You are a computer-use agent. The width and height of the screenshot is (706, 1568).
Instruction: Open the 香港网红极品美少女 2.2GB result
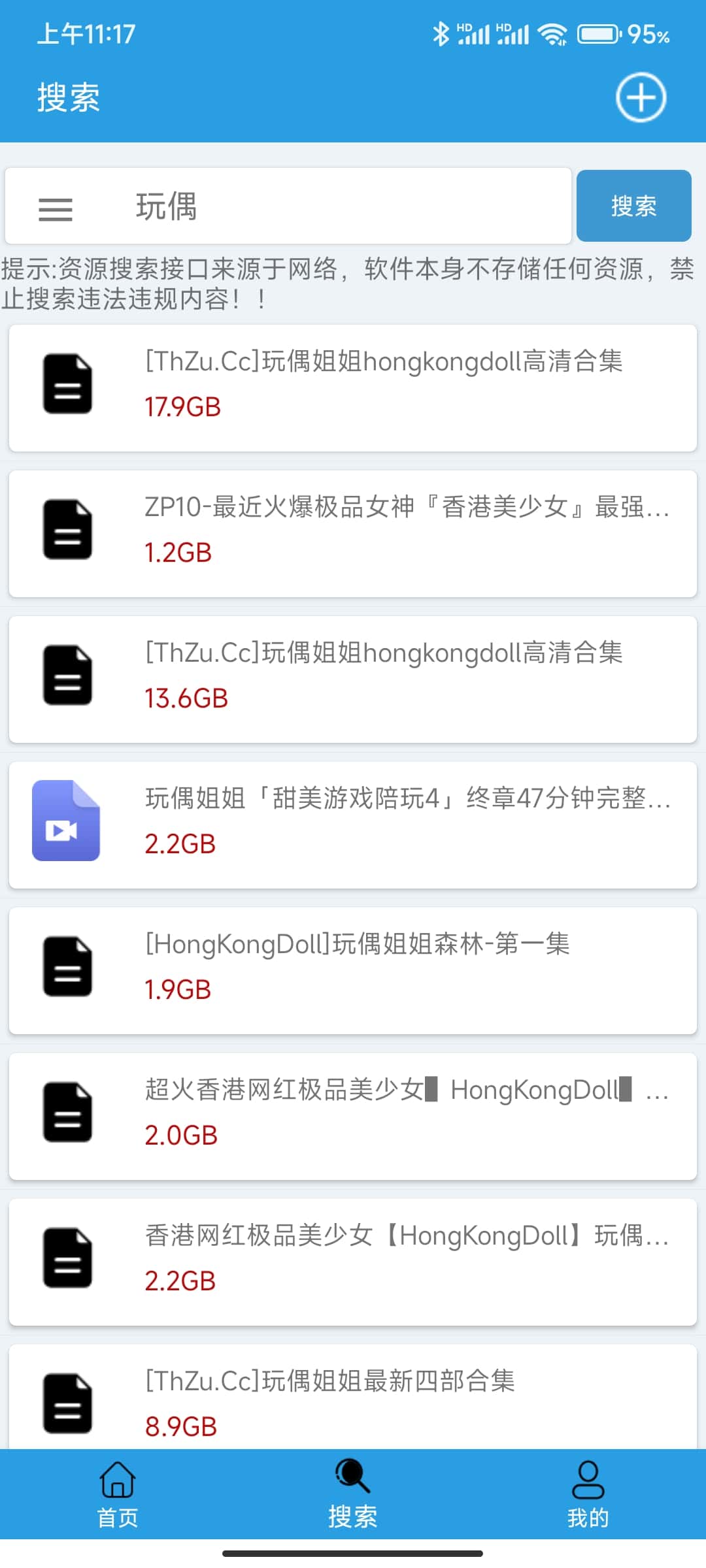pos(353,1262)
